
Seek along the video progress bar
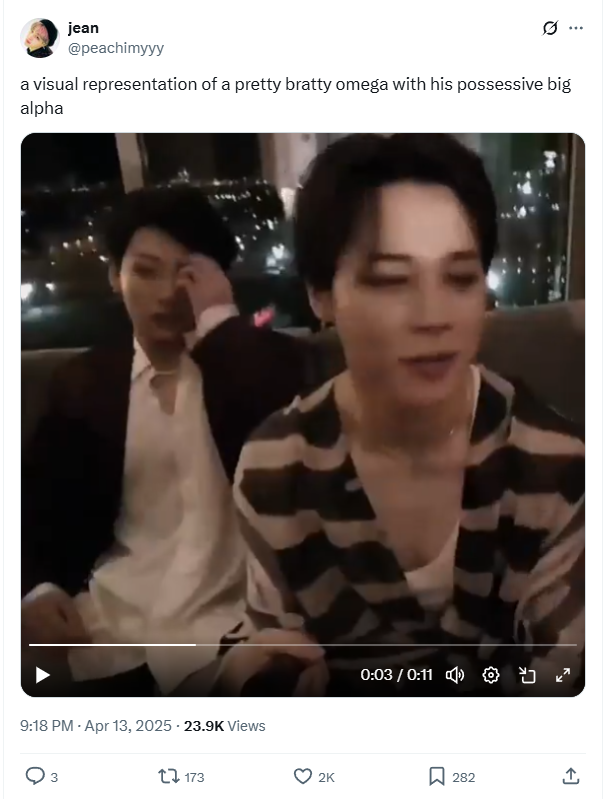pyautogui.click(x=300, y=645)
